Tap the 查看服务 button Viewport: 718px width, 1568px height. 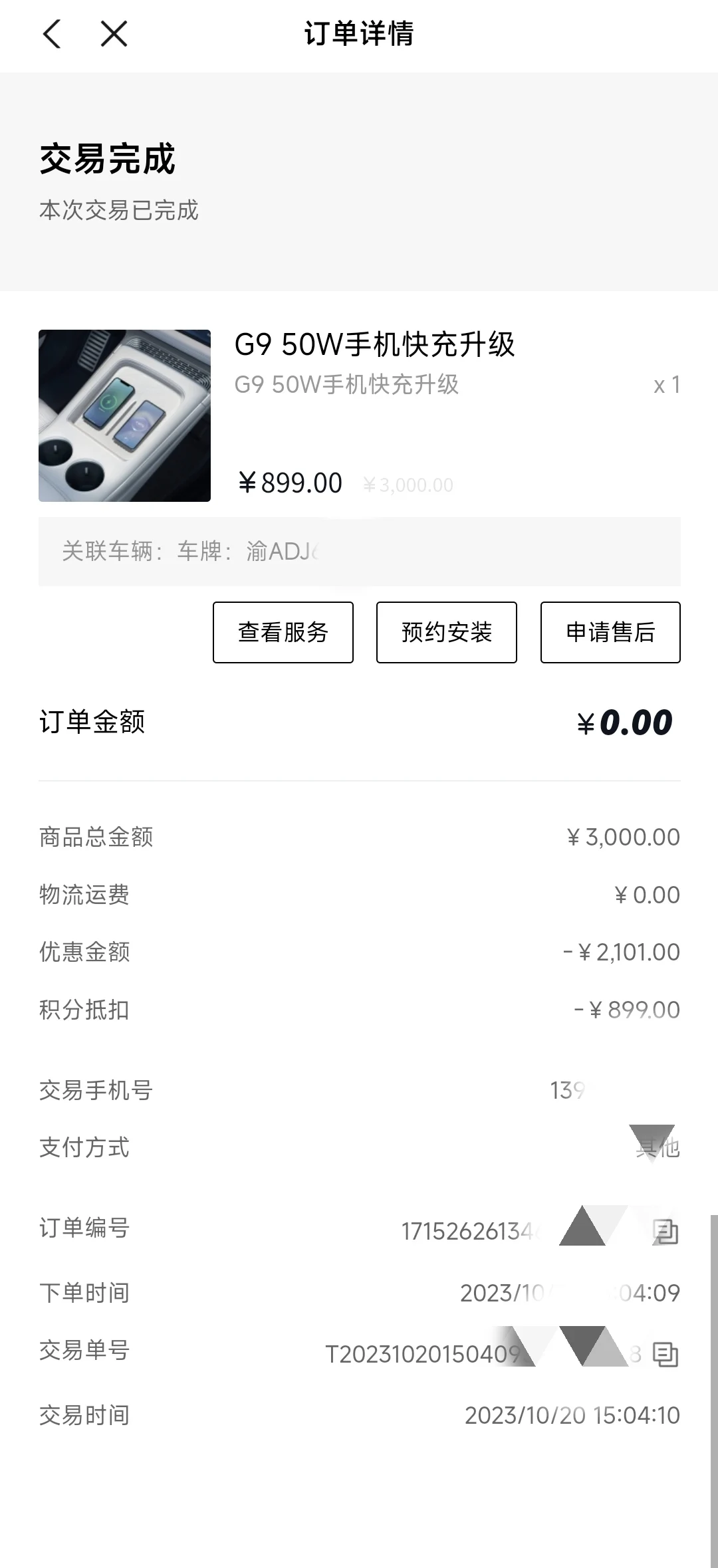point(283,632)
